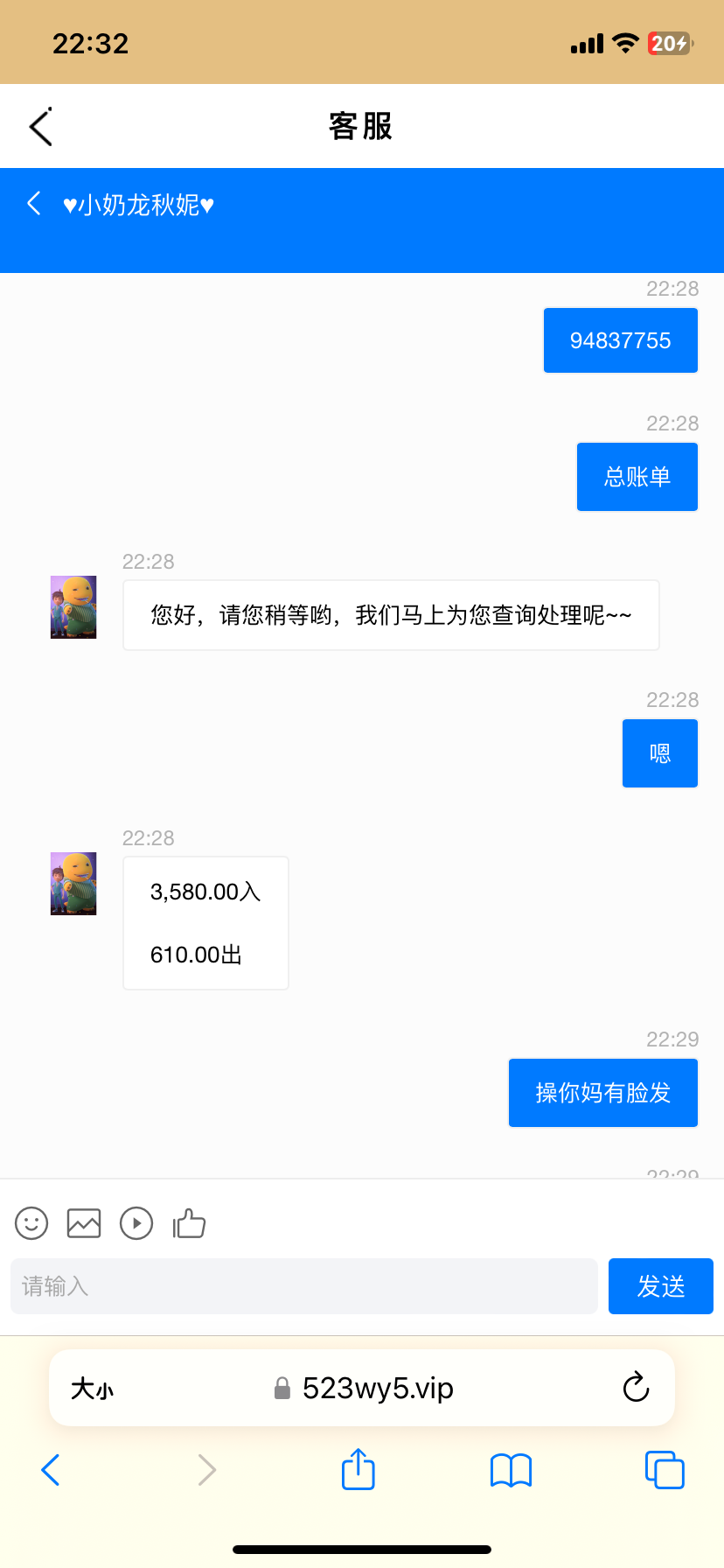Tap the 发送 send button

(x=660, y=1286)
